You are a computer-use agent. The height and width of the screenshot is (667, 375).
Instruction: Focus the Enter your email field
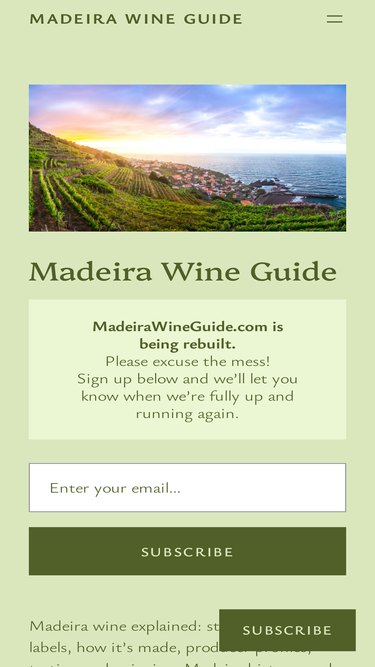coord(187,487)
